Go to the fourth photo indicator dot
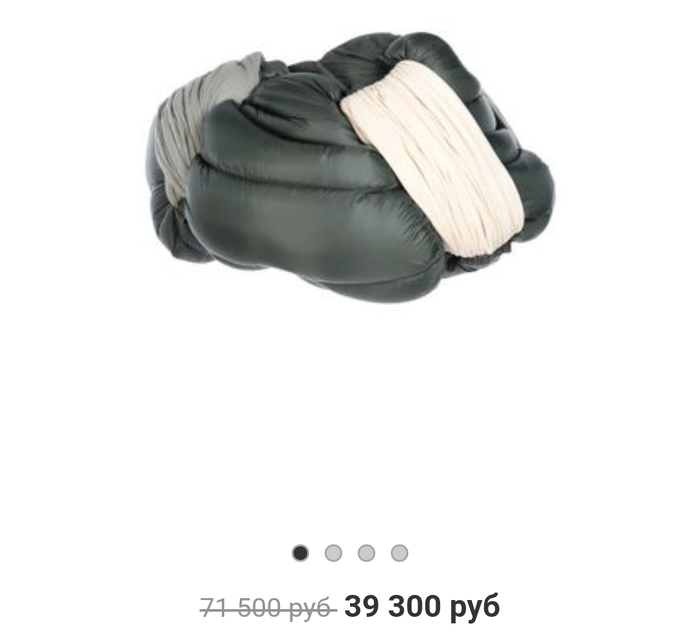The height and width of the screenshot is (635, 700). pyautogui.click(x=399, y=553)
